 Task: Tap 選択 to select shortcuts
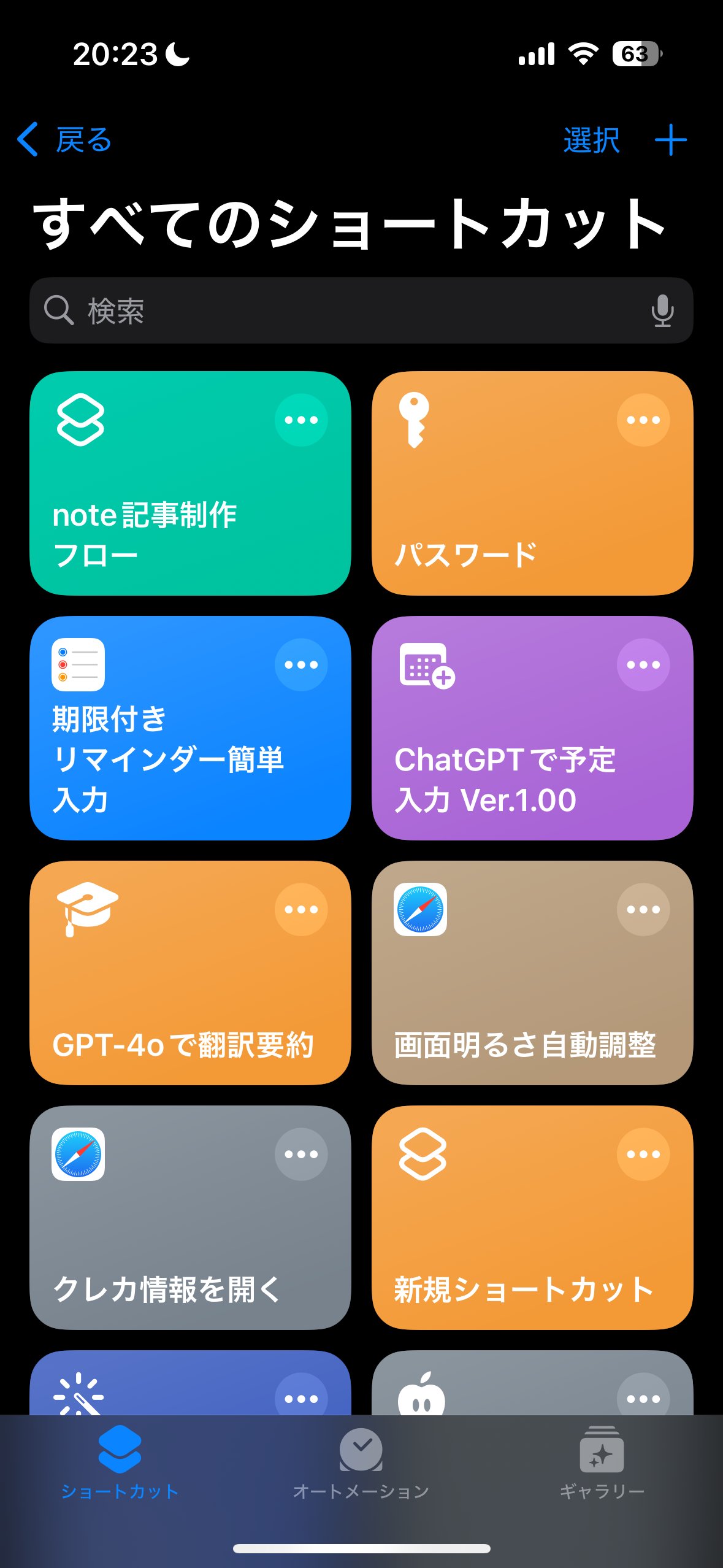click(591, 140)
